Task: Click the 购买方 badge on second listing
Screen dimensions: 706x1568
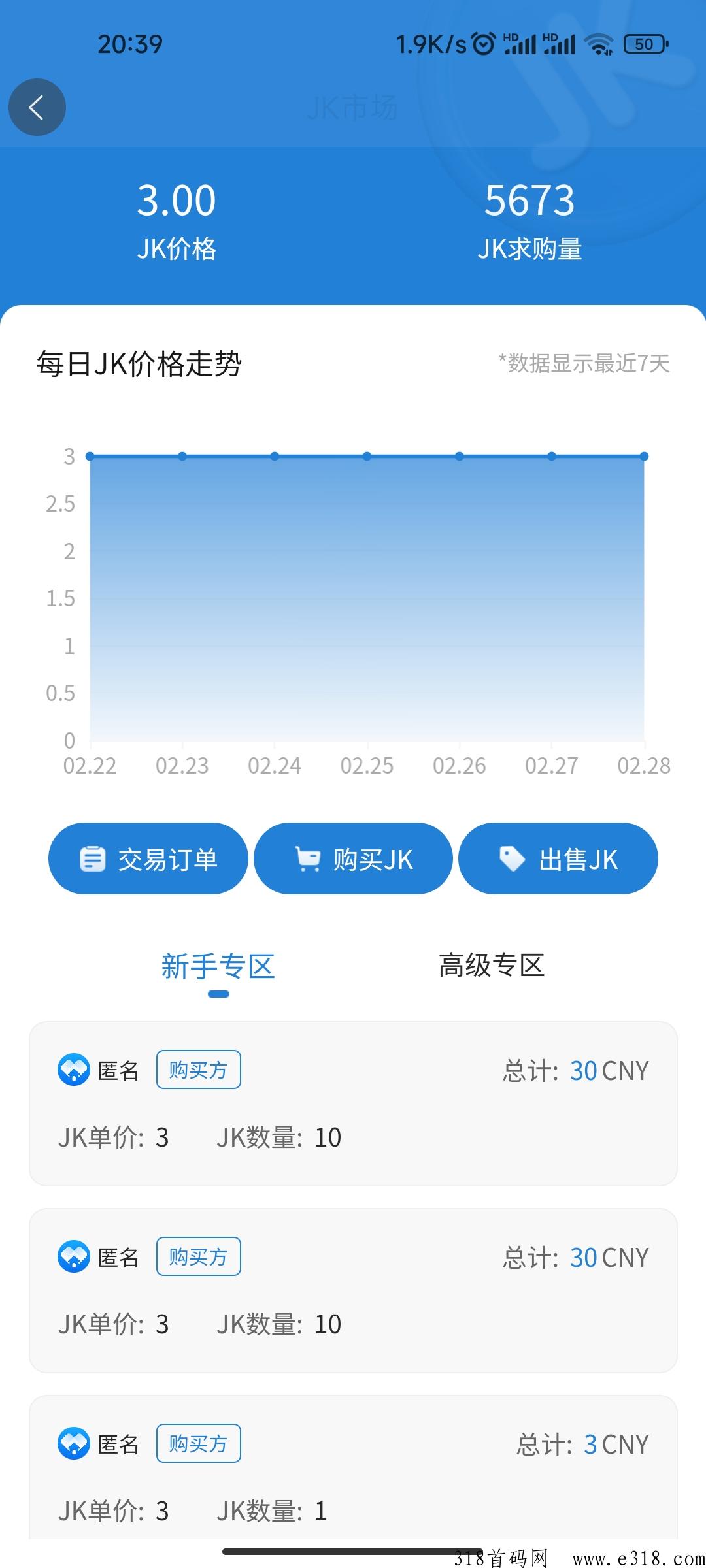Action: [198, 1256]
